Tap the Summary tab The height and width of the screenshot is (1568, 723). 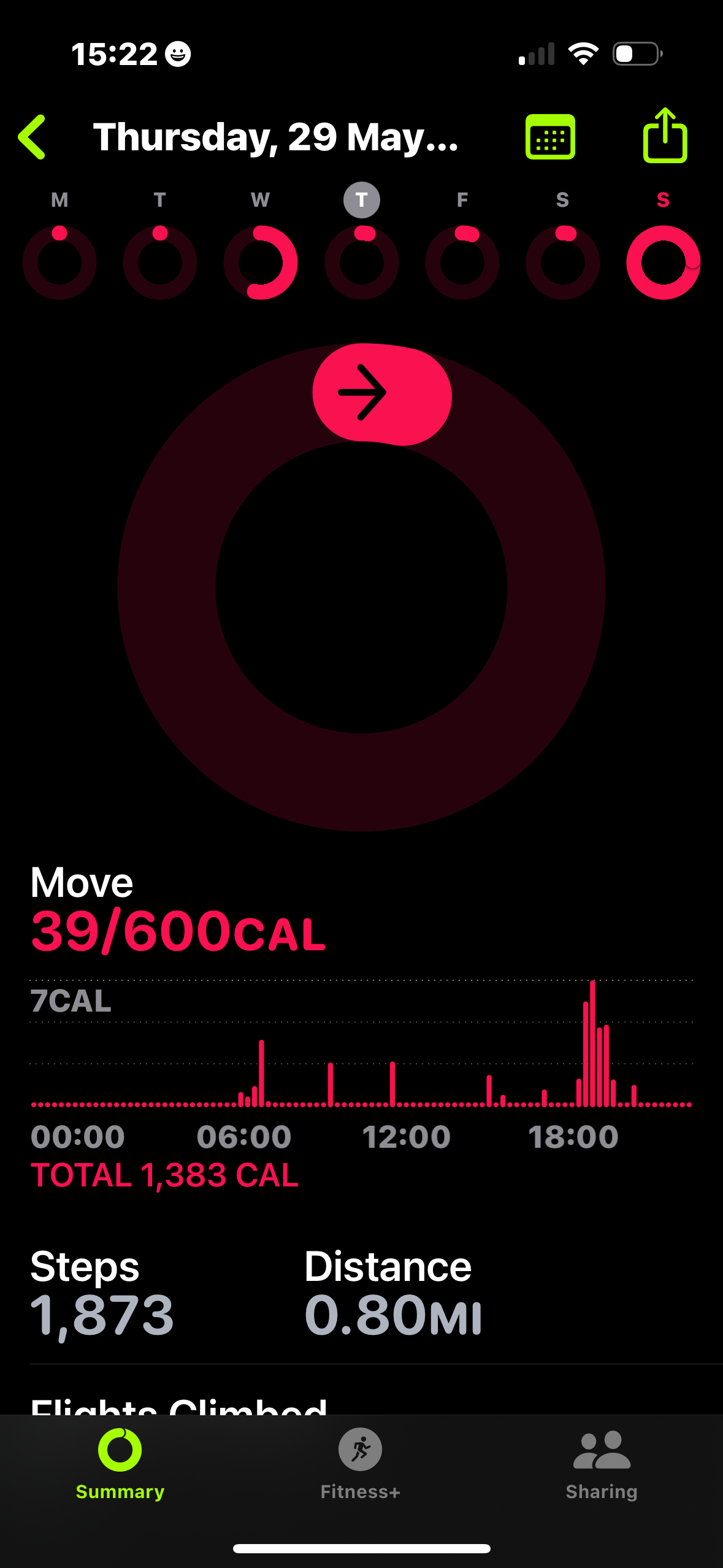pyautogui.click(x=120, y=1464)
